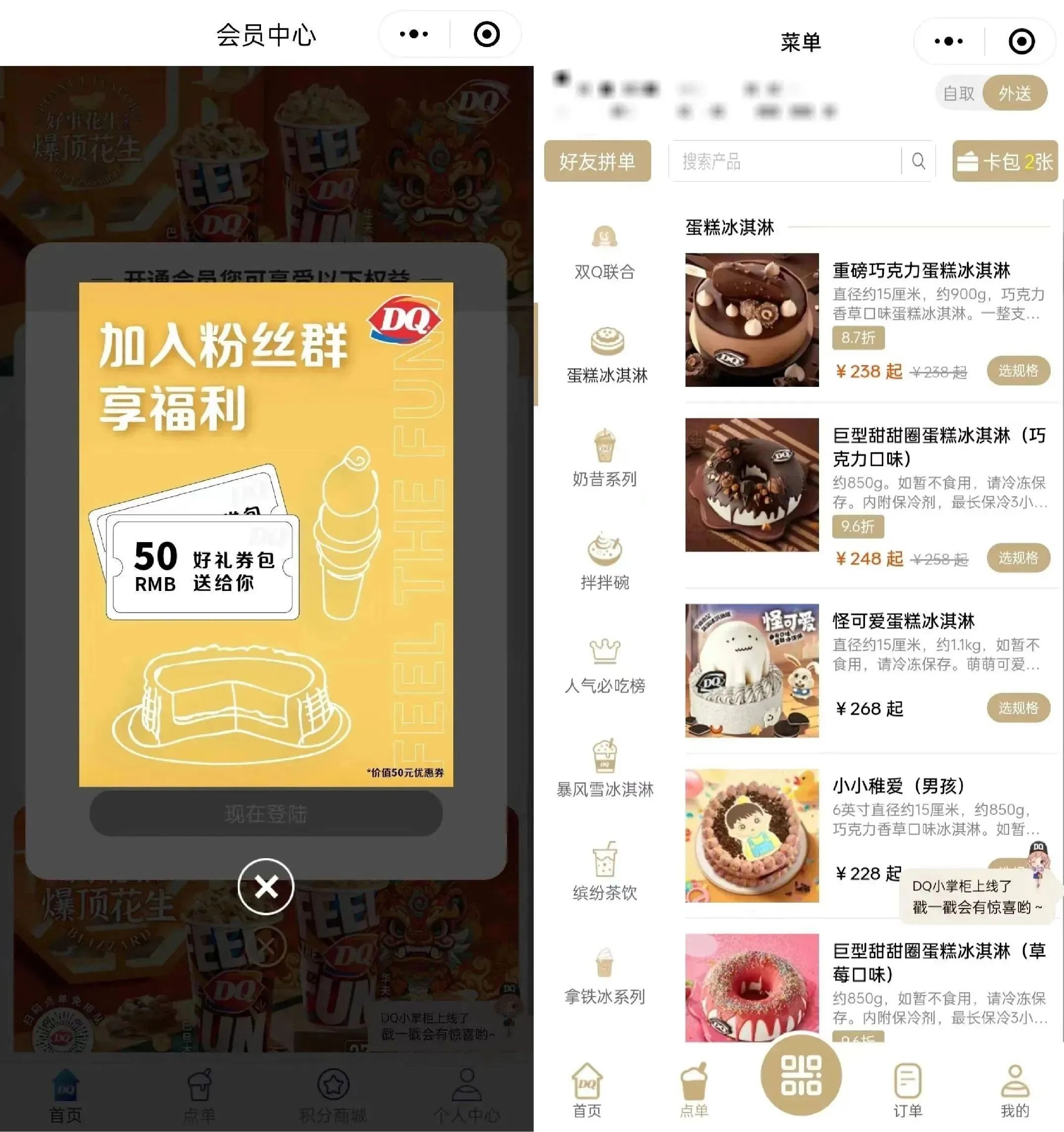Tap the center QR code button

pos(800,1074)
